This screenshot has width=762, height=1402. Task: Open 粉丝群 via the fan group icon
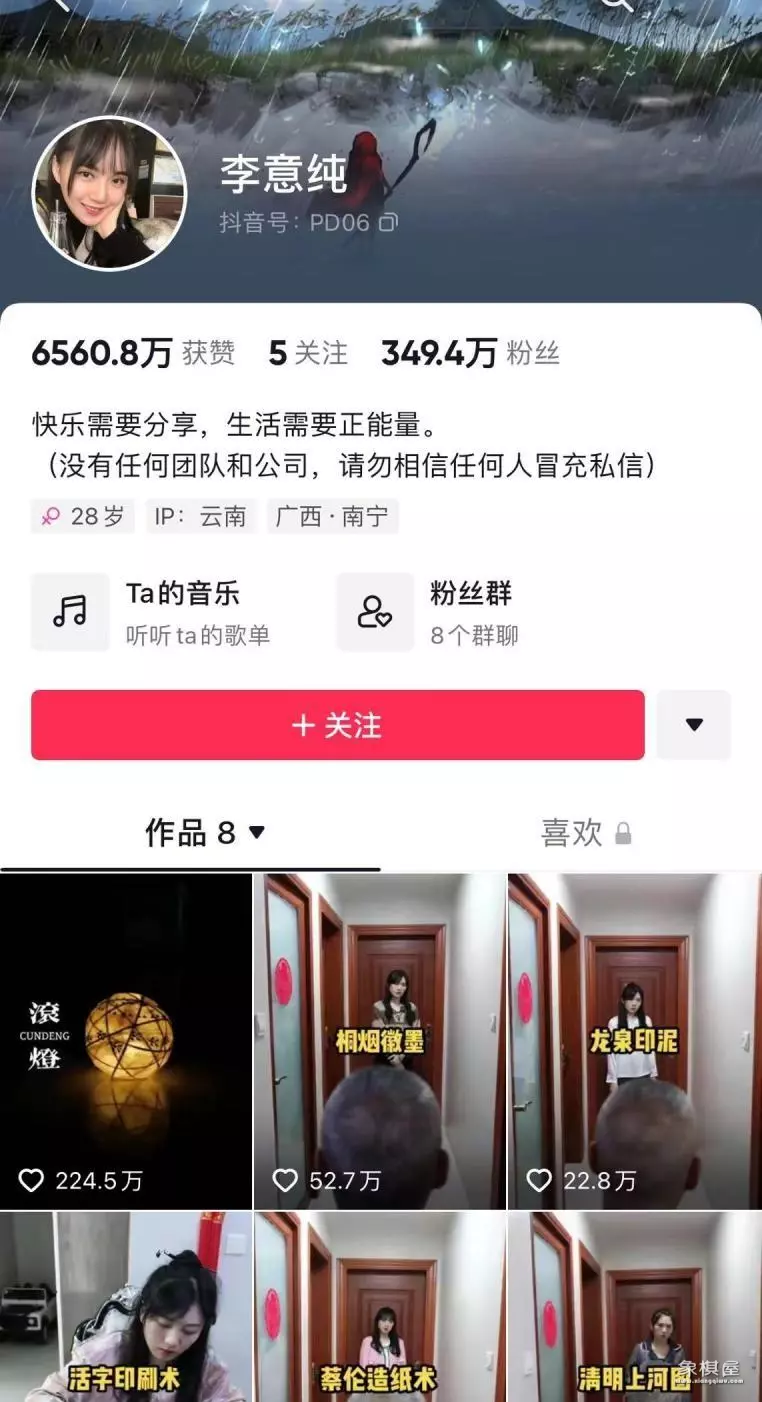tap(375, 611)
